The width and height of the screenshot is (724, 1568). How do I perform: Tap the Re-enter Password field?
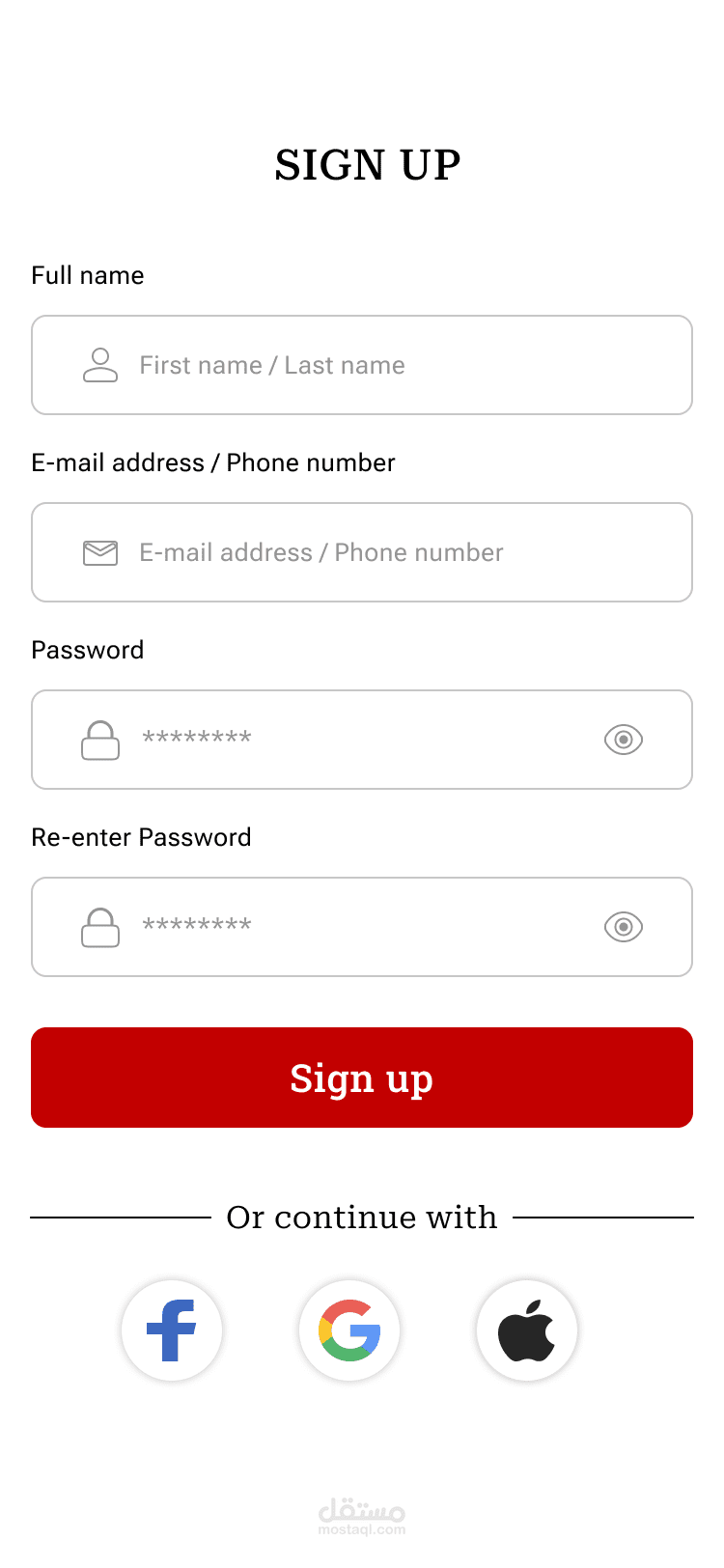[x=362, y=927]
